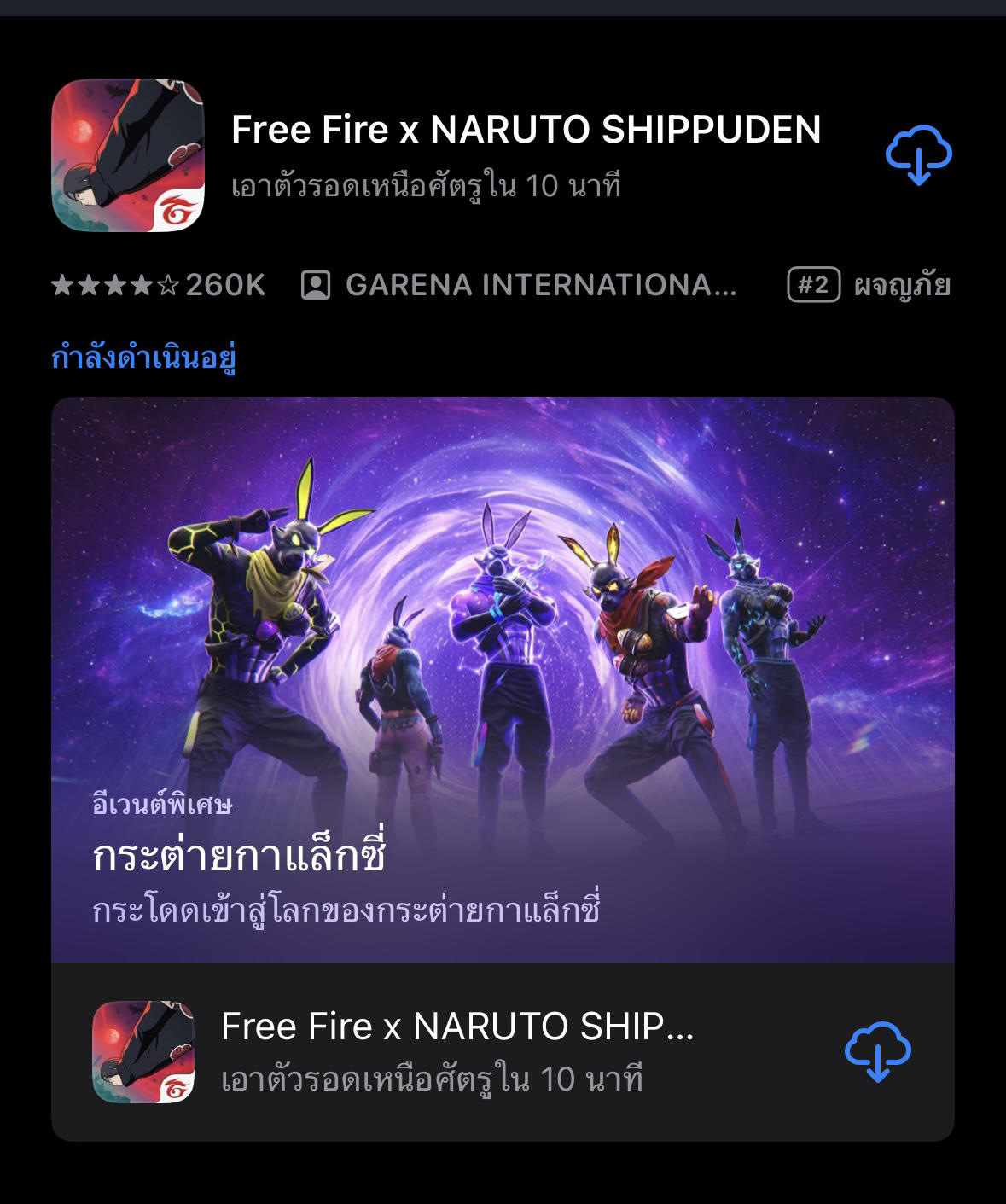Download Free Fire from the top result

pyautogui.click(x=918, y=155)
